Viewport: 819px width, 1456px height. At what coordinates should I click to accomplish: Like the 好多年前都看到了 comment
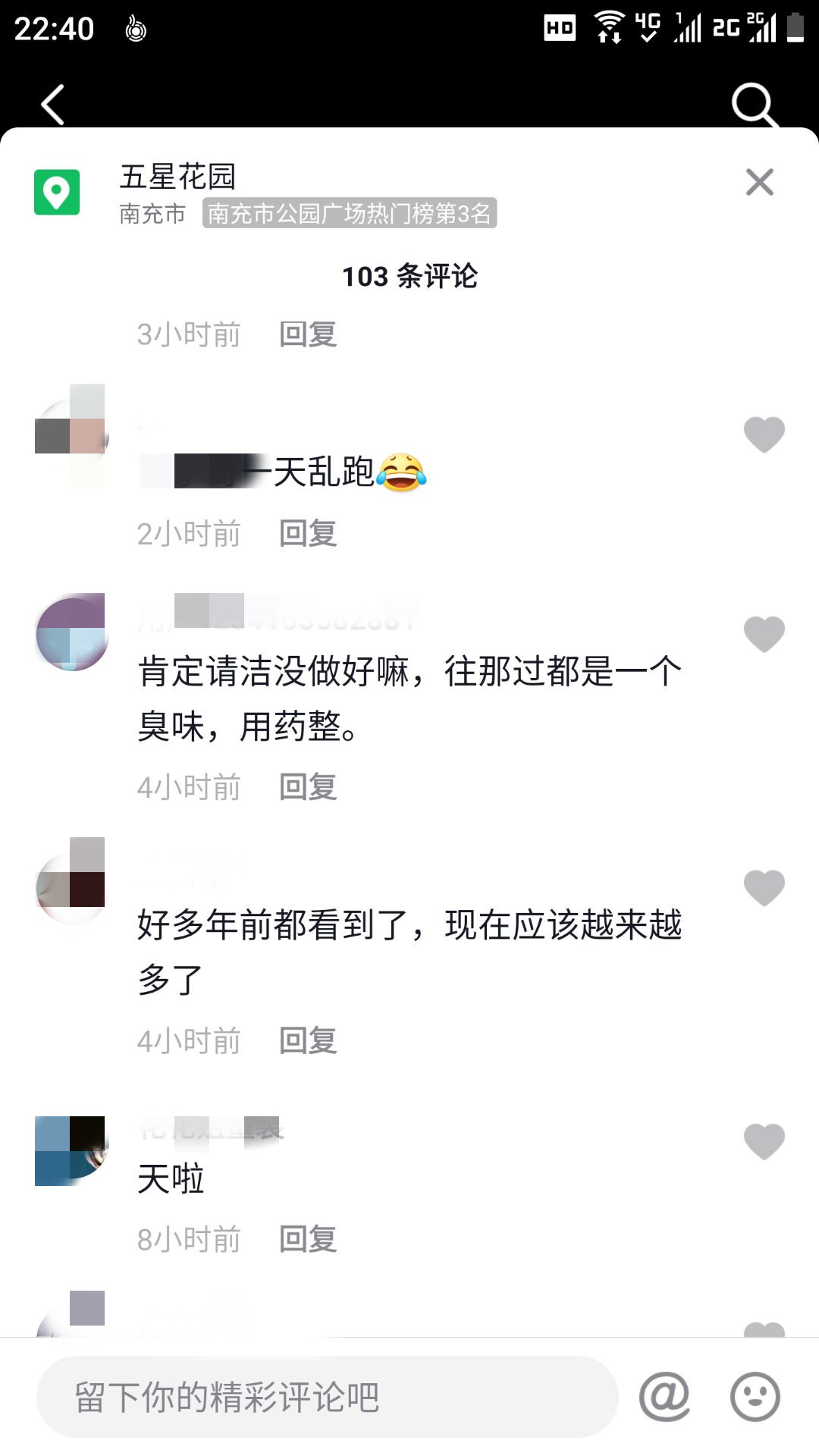coord(764,887)
